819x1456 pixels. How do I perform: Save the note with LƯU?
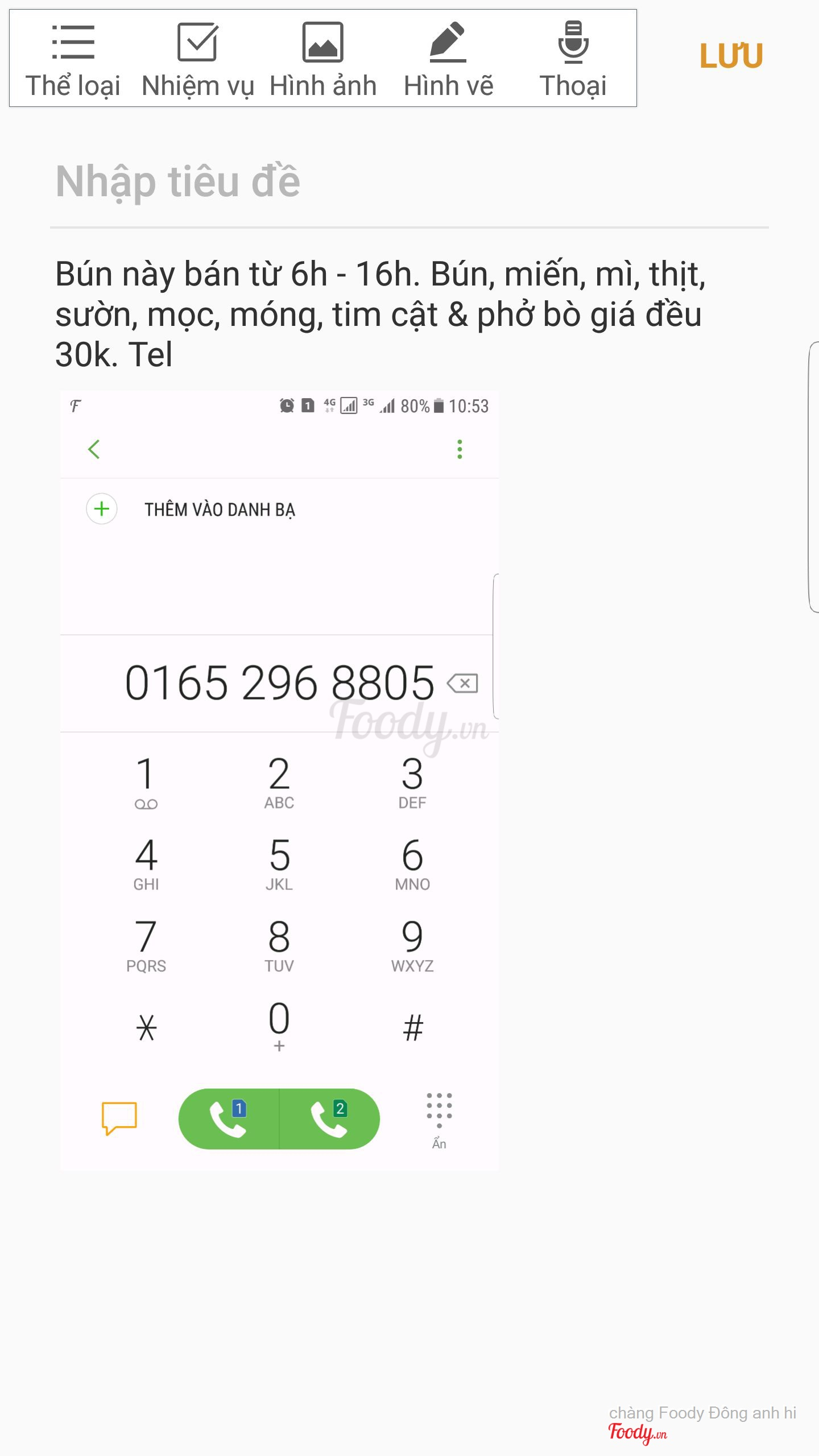pos(731,56)
